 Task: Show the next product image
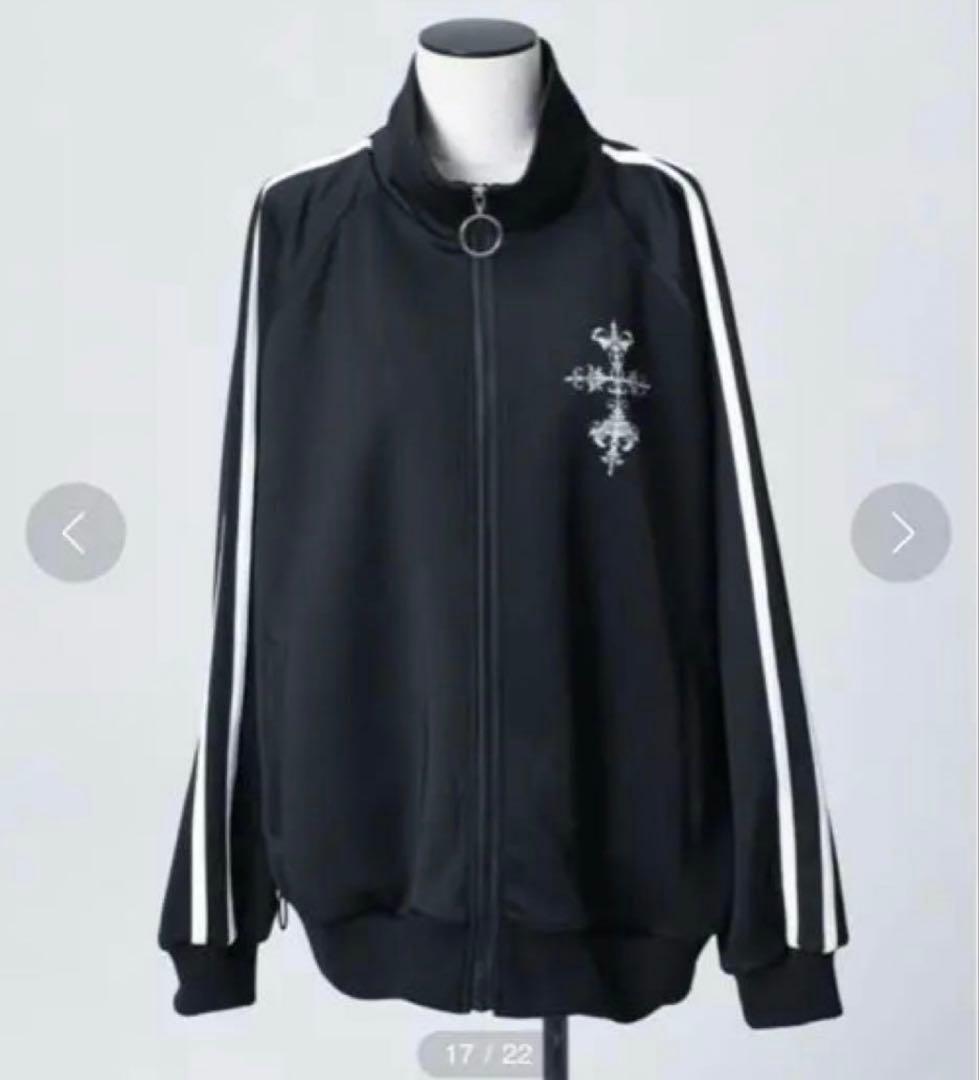[x=900, y=532]
